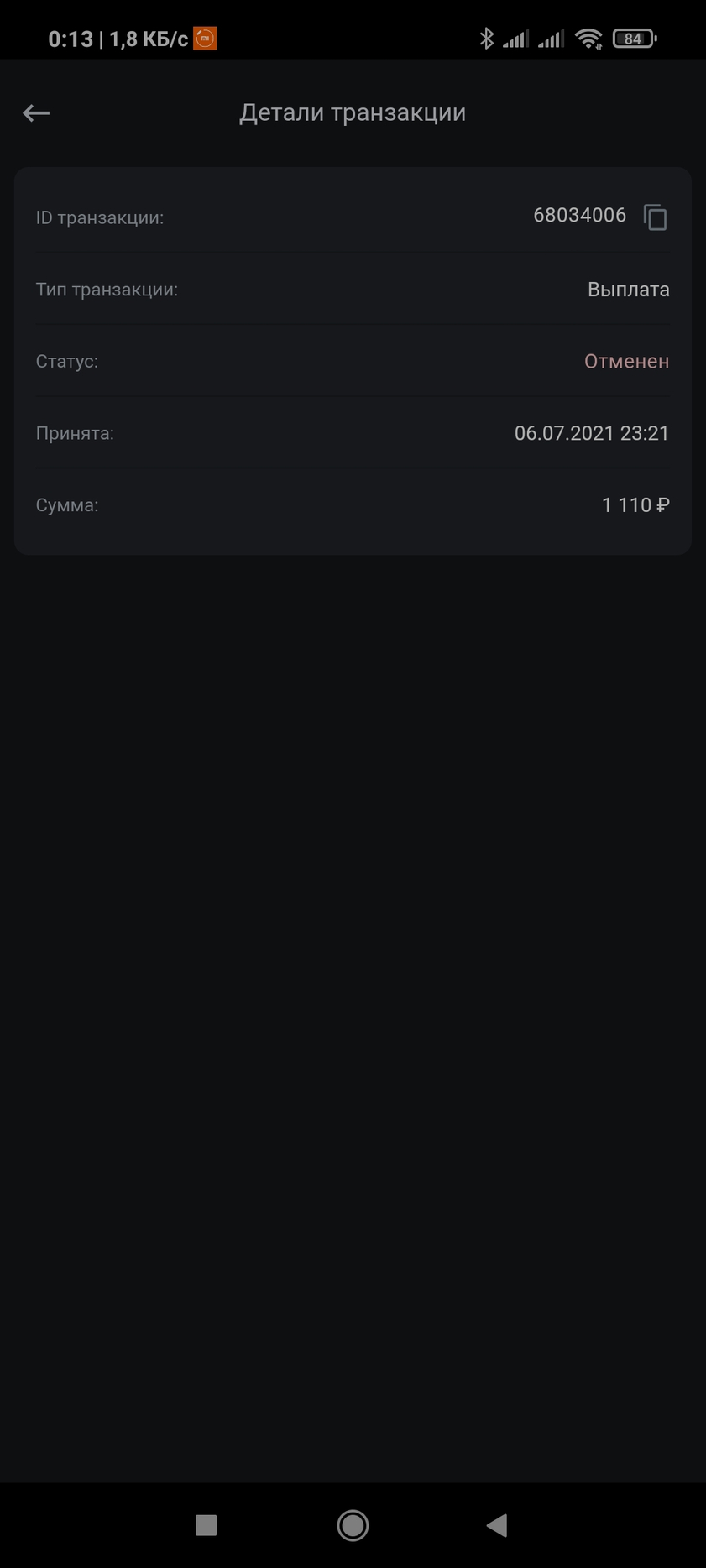This screenshot has height=1568, width=706.
Task: Open recent apps via square button
Action: pos(206,1525)
